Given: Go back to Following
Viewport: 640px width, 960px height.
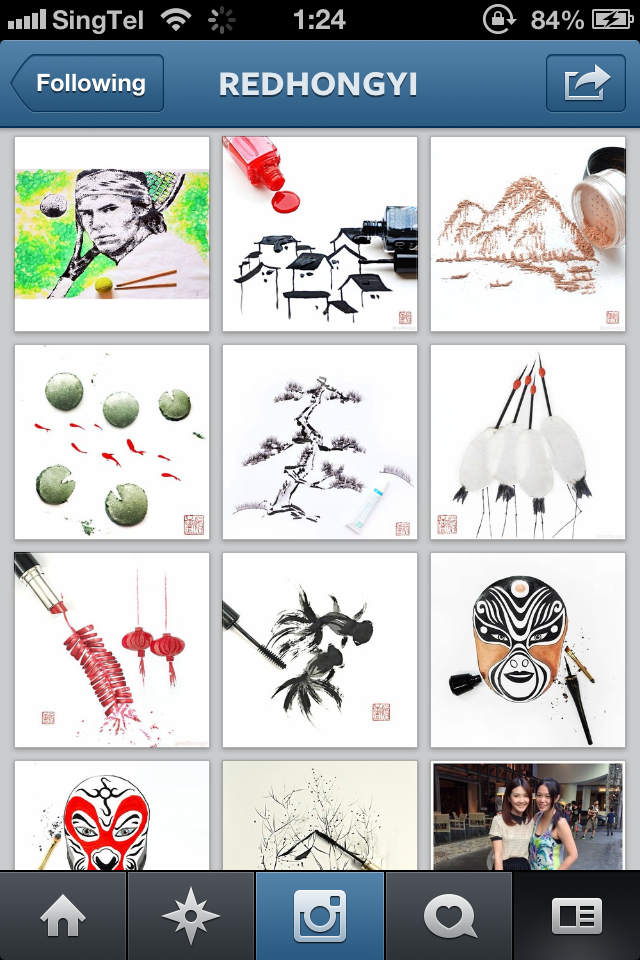Looking at the screenshot, I should point(87,84).
